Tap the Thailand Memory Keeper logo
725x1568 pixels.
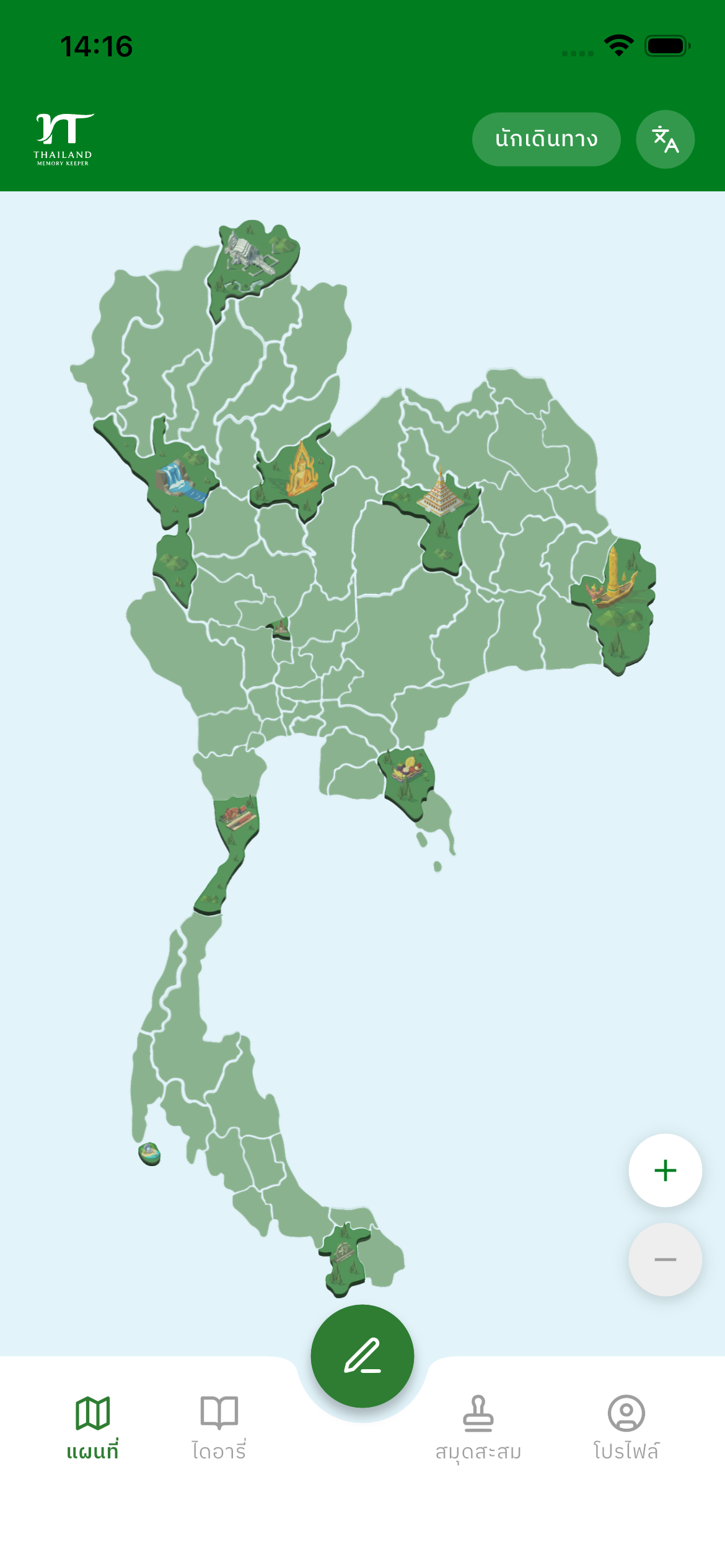(64, 136)
